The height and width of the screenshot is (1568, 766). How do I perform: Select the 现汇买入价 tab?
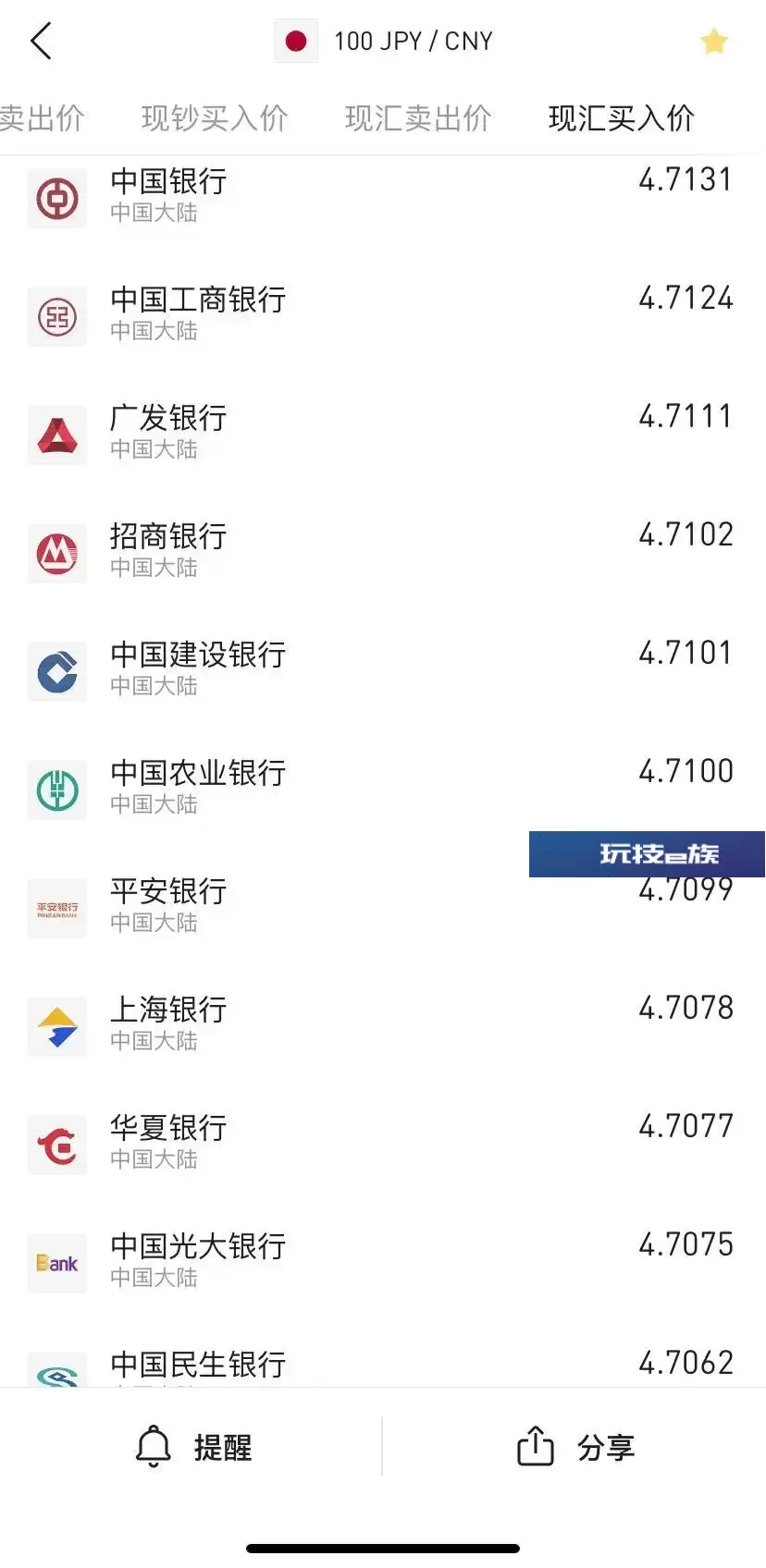[x=622, y=118]
